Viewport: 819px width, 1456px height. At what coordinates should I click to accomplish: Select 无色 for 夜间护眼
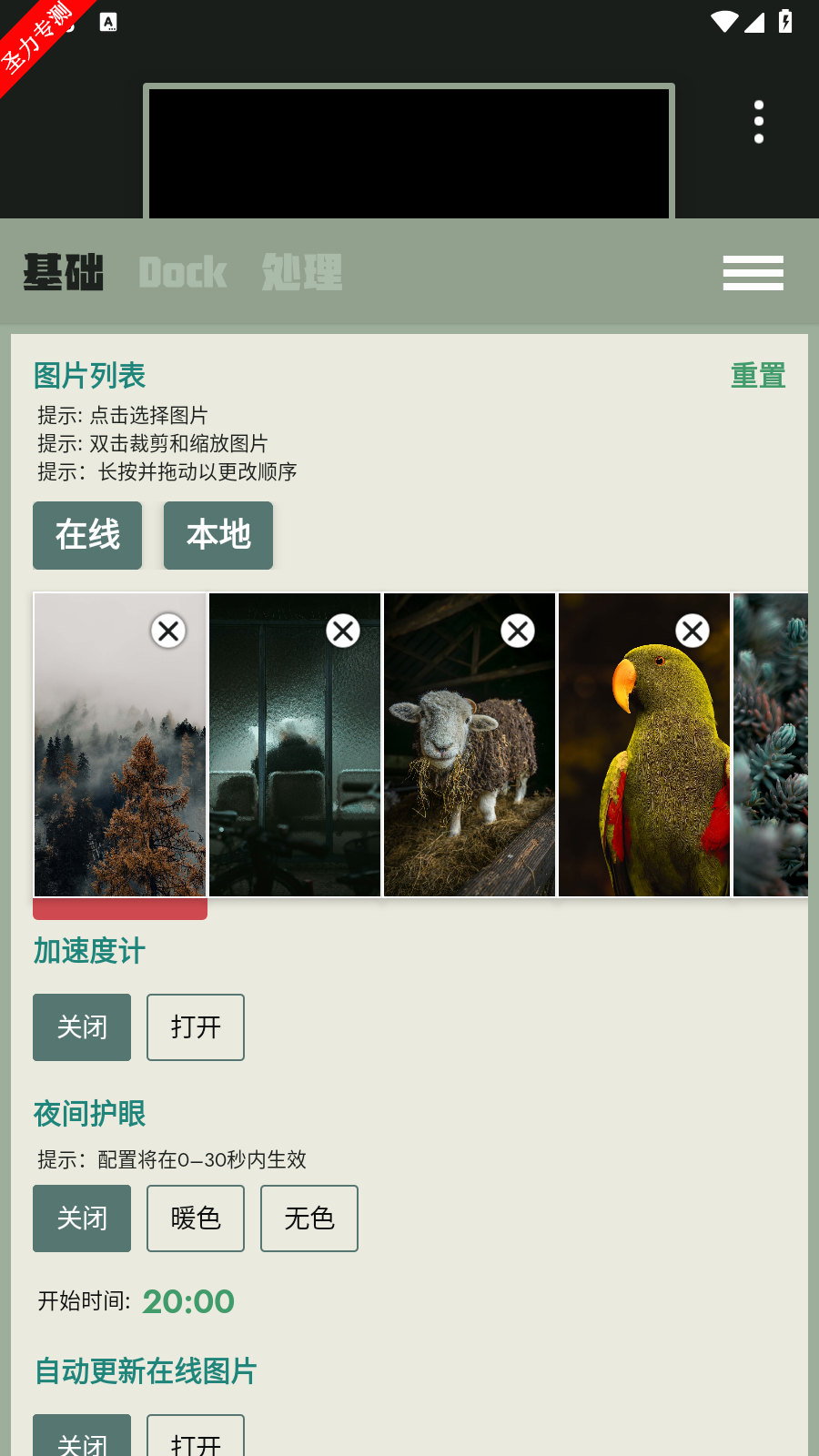309,1218
